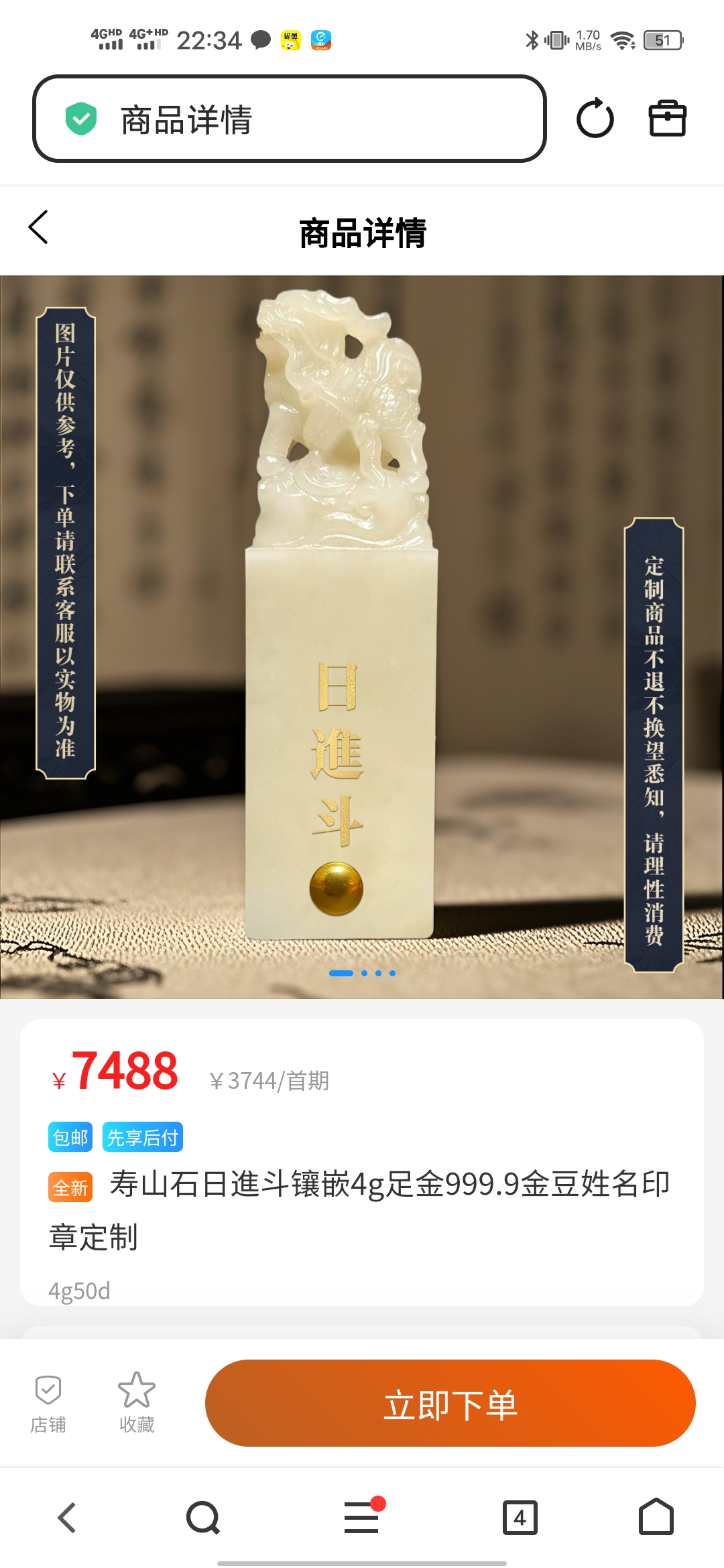Open the browser toolbox icon
Viewport: 724px width, 1568px height.
[667, 119]
